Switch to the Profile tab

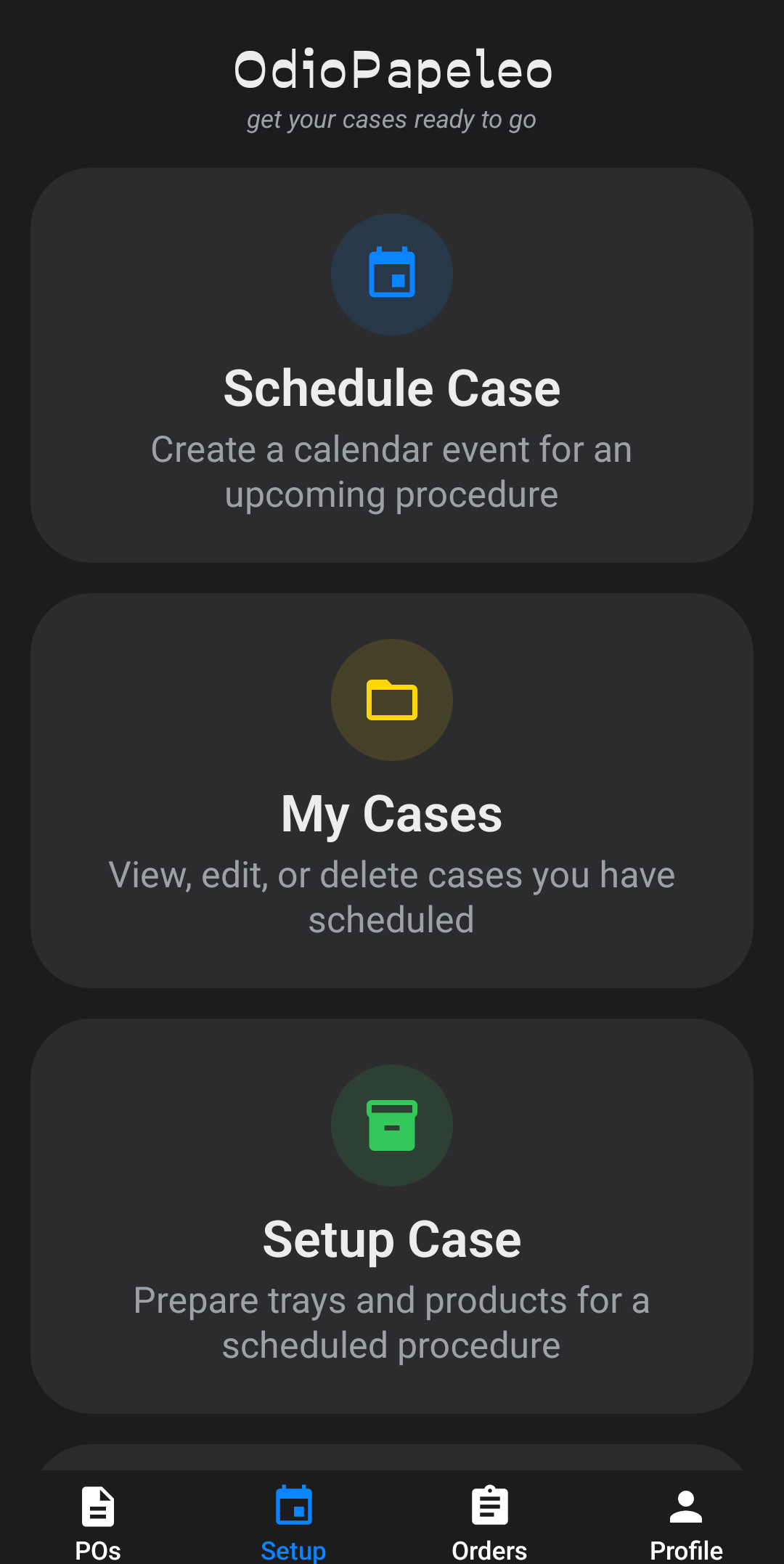tap(686, 1525)
